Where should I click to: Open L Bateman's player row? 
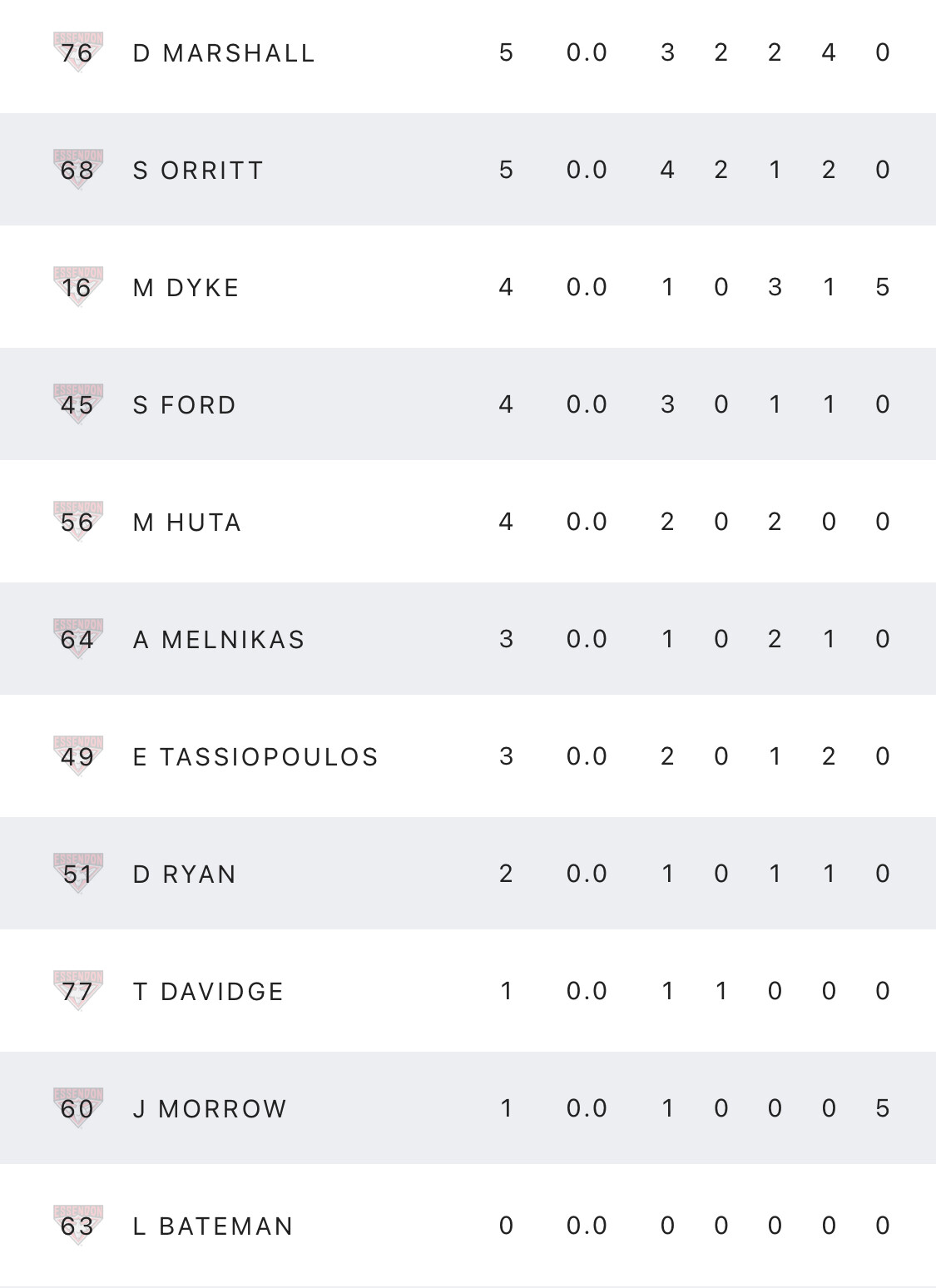[213, 1226]
